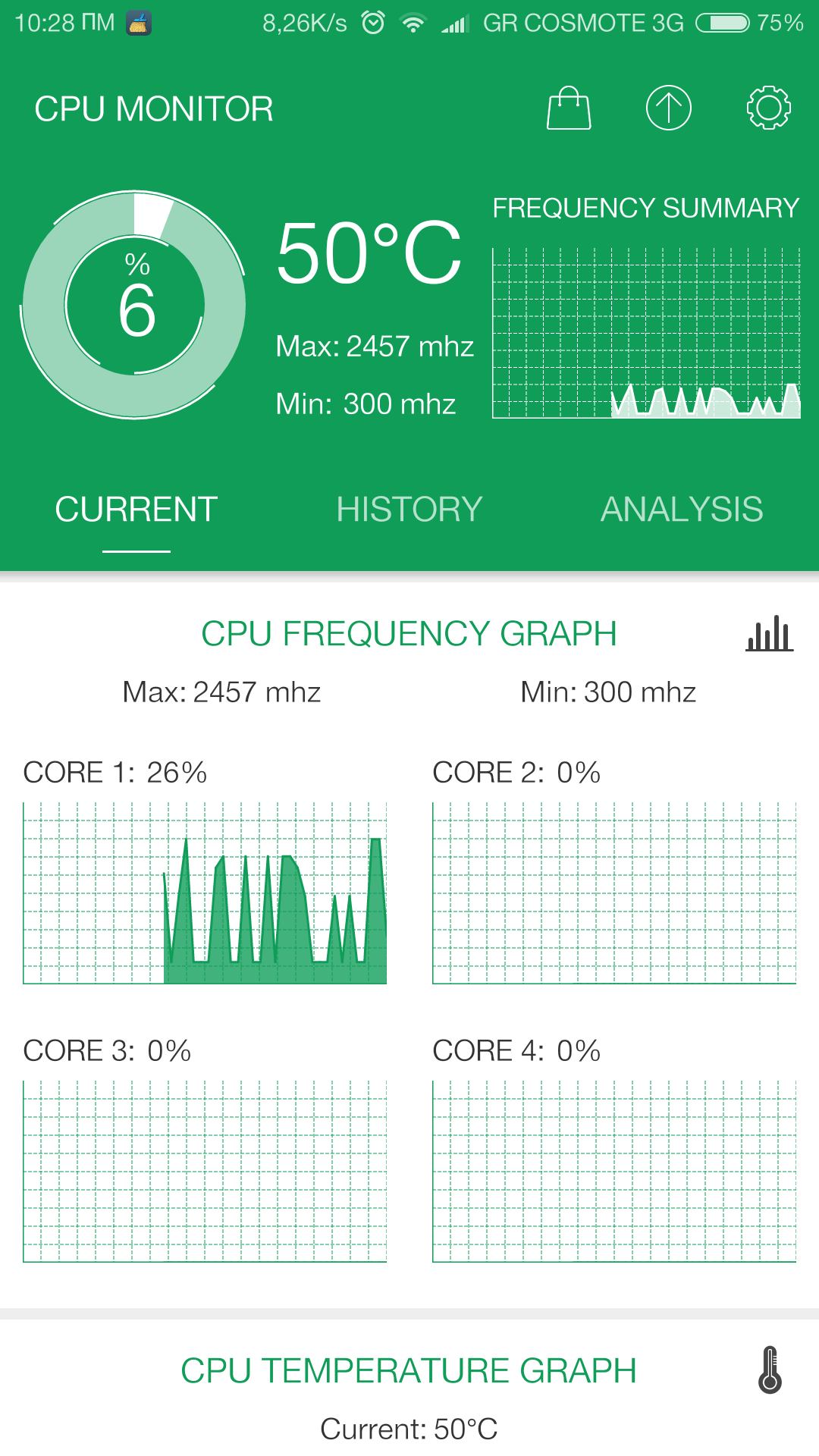Select the Current tab
The width and height of the screenshot is (819, 1456).
pos(136,510)
